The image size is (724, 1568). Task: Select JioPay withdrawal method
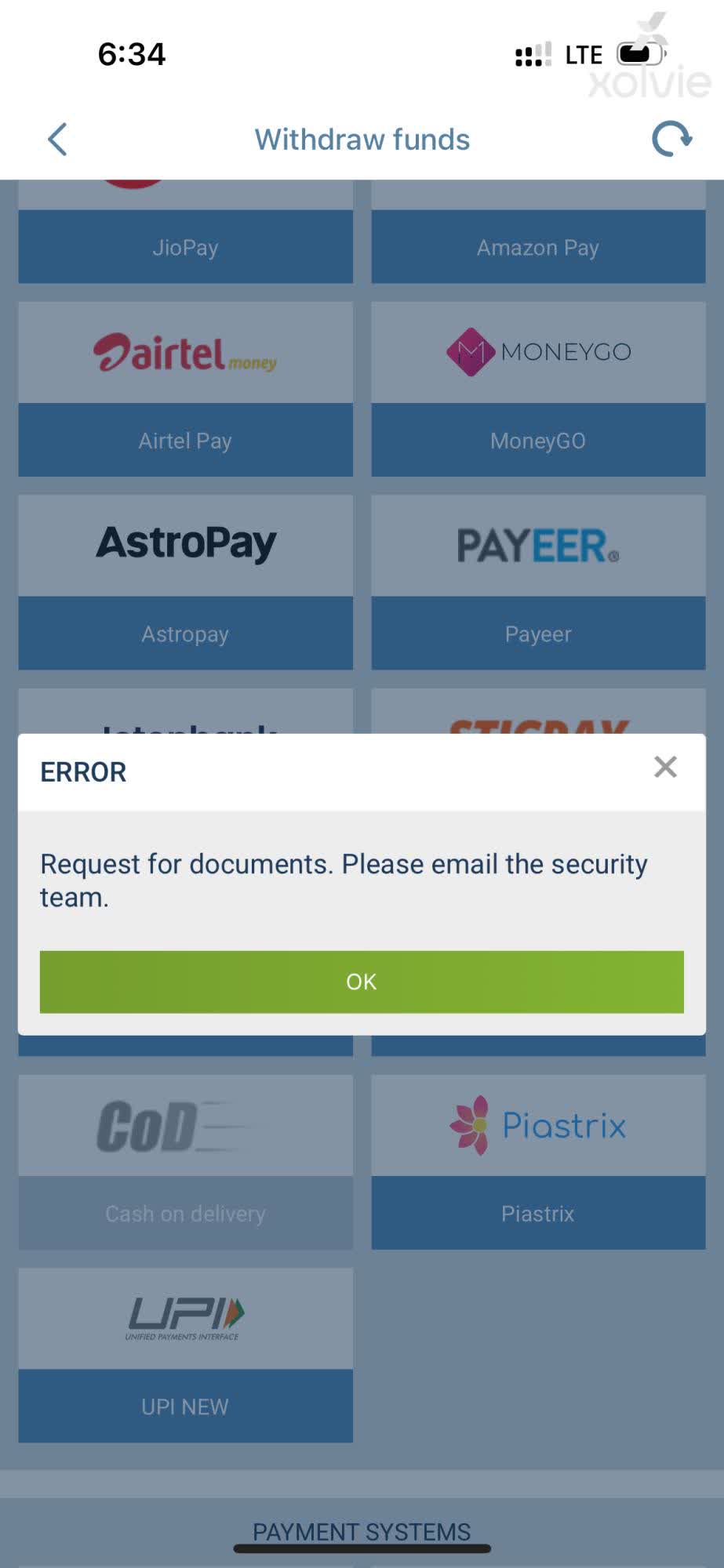[185, 246]
